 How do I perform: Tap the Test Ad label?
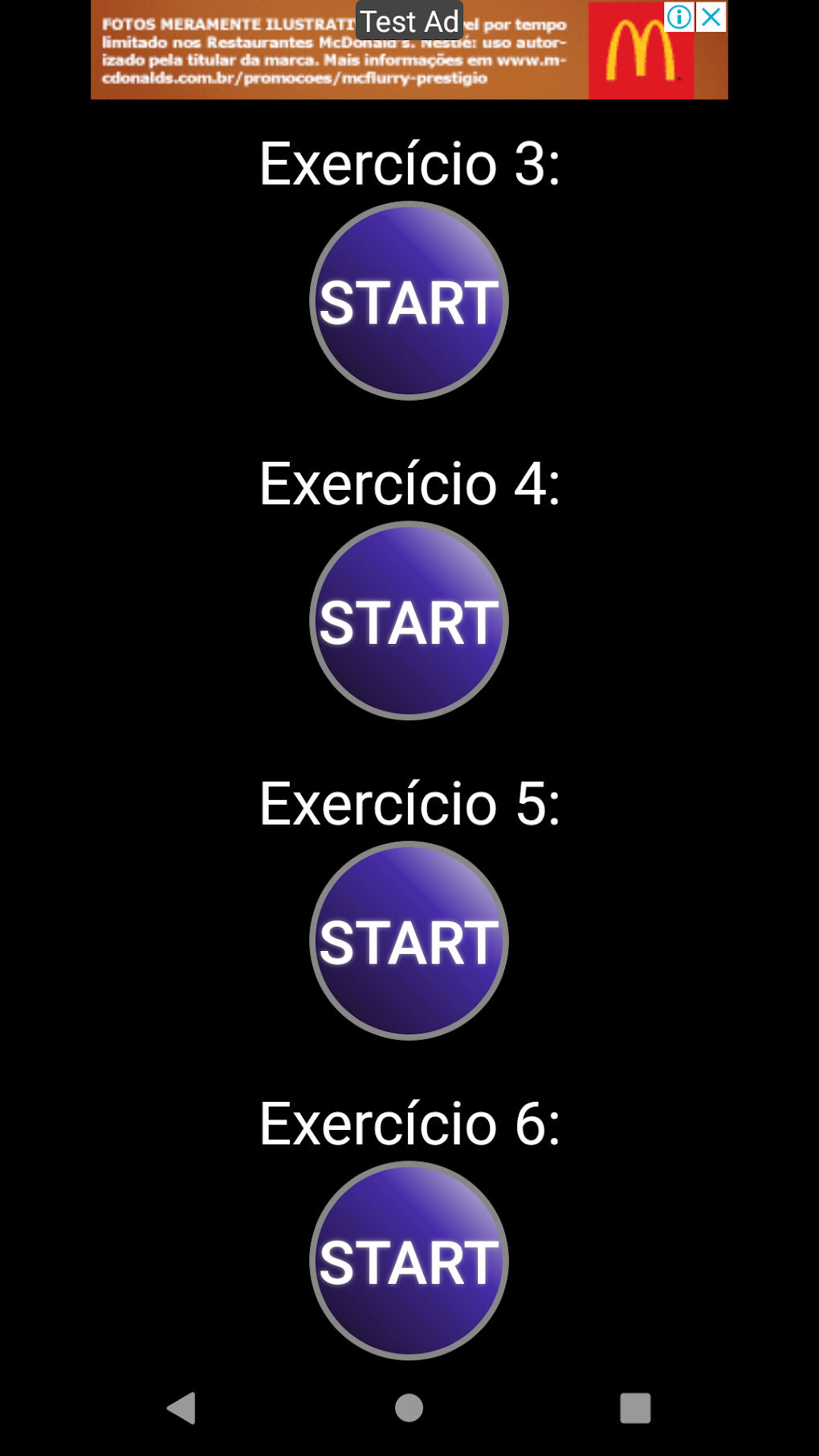click(409, 21)
